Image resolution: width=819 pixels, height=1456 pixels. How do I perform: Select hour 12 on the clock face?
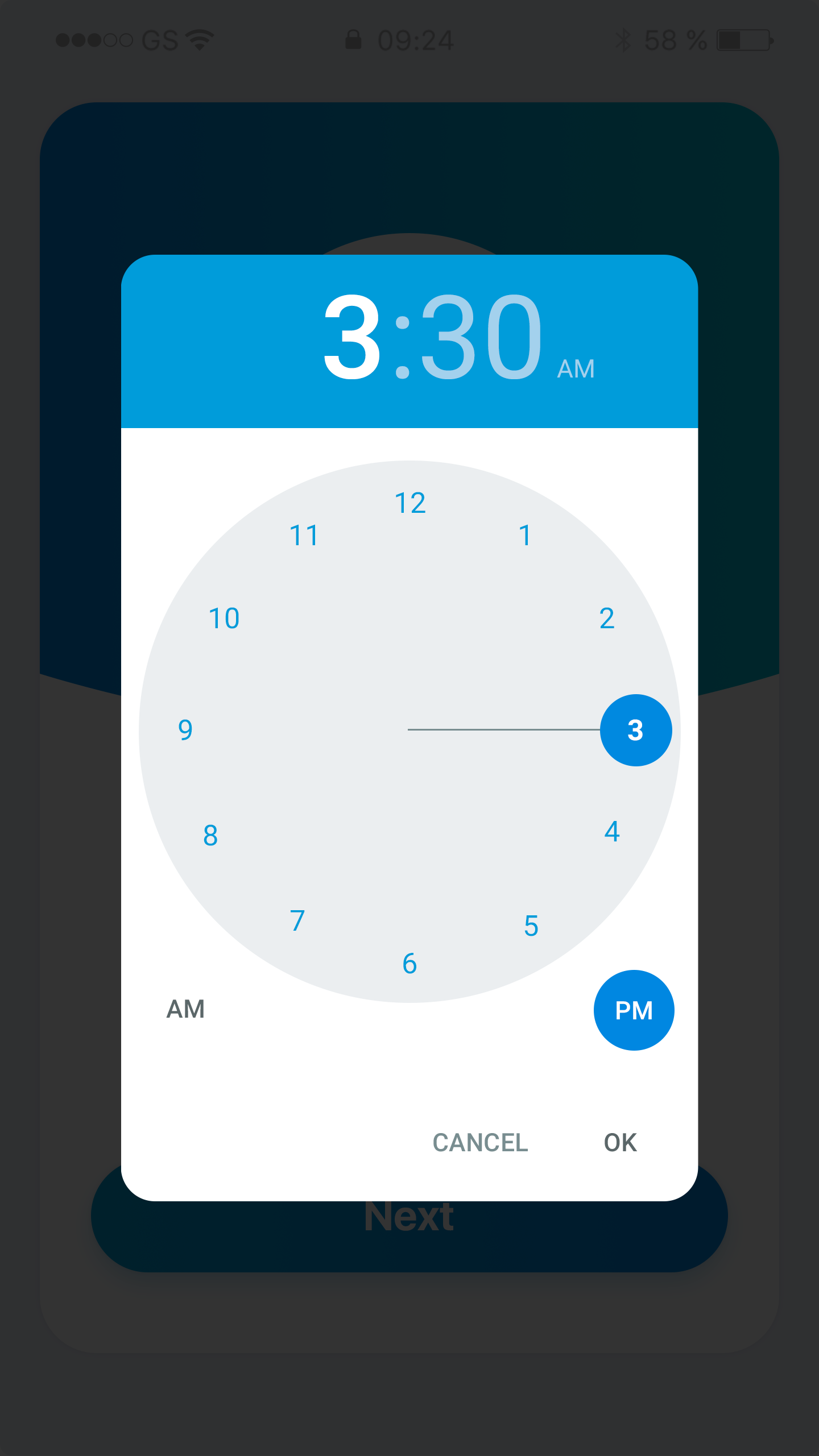pyautogui.click(x=410, y=503)
